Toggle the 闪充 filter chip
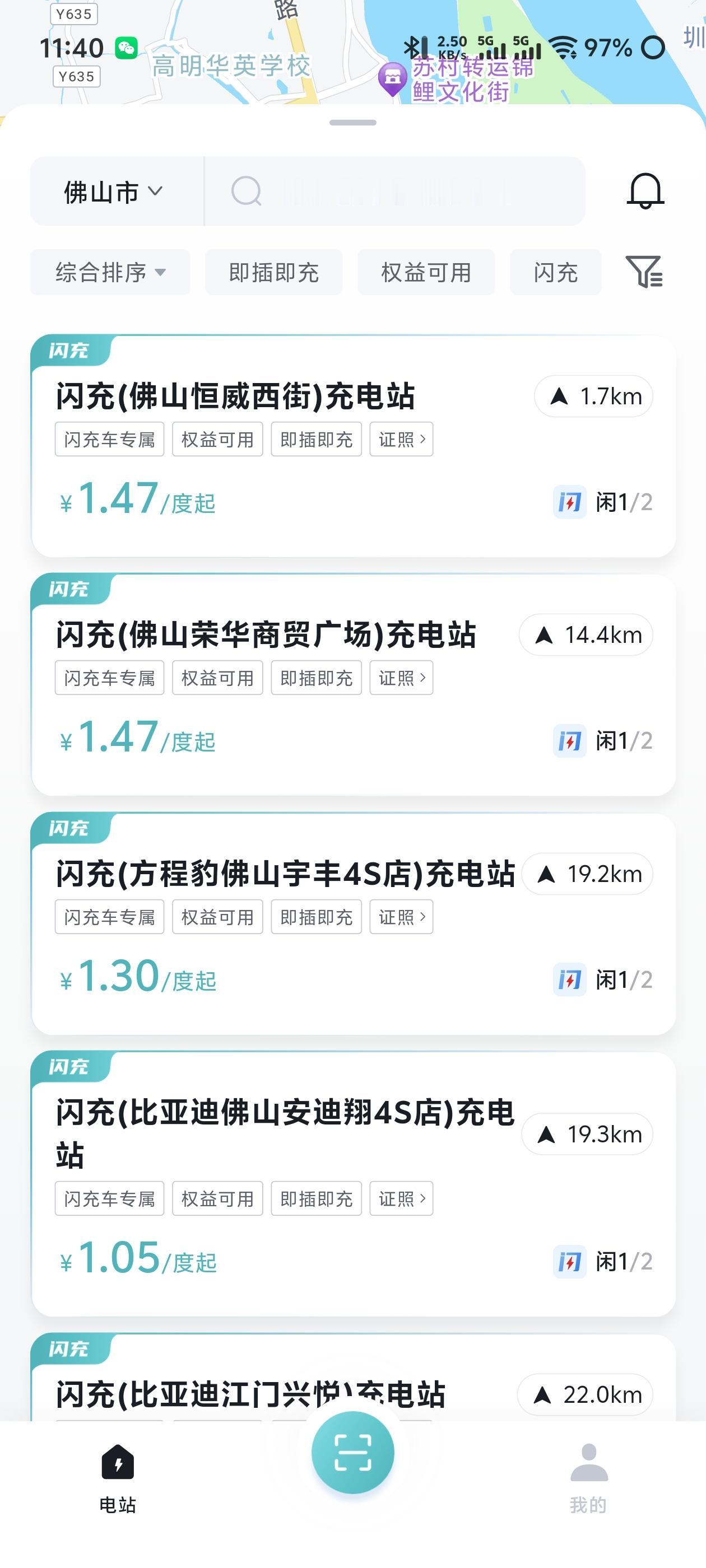706x1568 pixels. coord(555,272)
